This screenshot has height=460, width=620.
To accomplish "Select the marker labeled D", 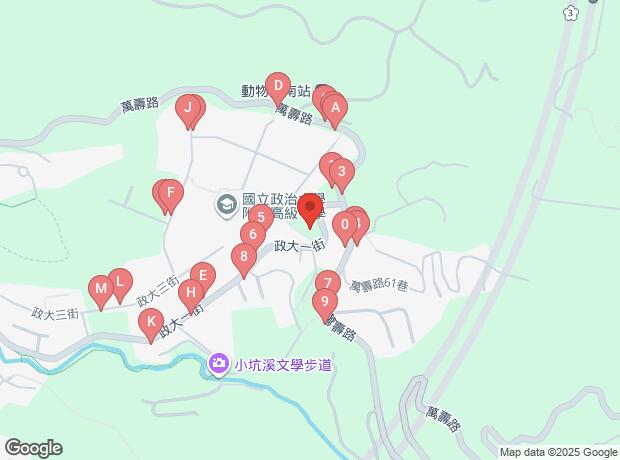I will pyautogui.click(x=278, y=87).
